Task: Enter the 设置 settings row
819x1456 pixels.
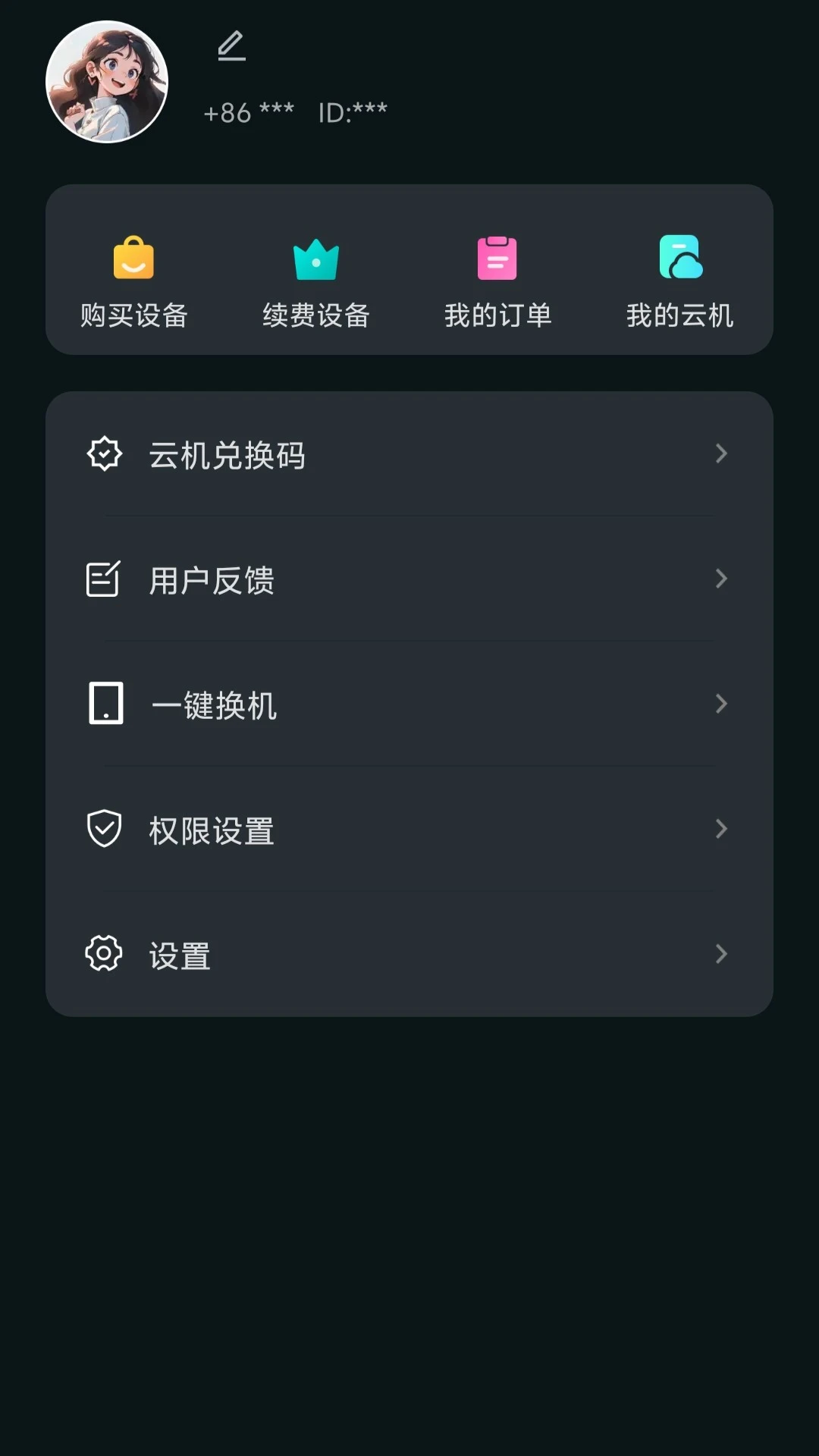Action: click(409, 955)
